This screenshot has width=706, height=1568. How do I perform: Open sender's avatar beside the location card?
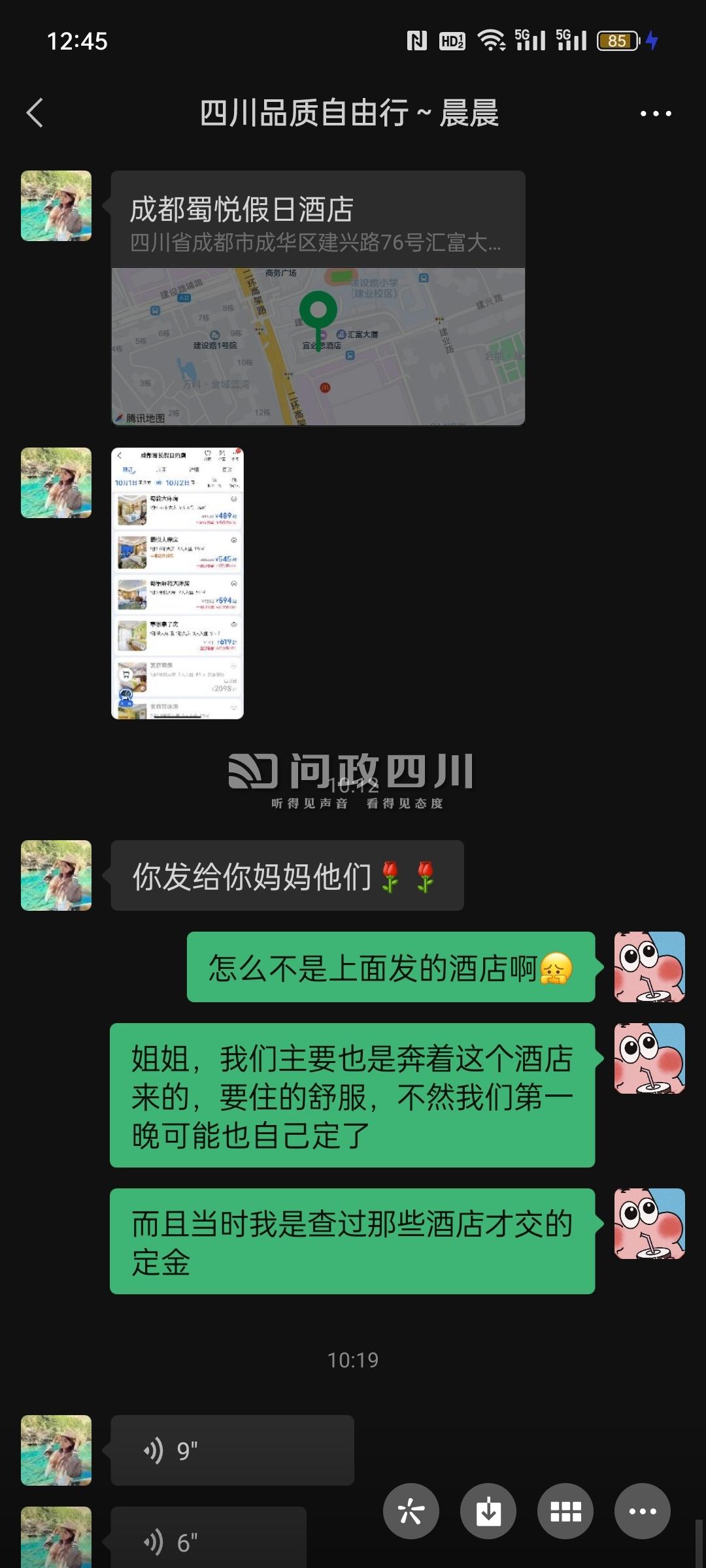tap(56, 206)
